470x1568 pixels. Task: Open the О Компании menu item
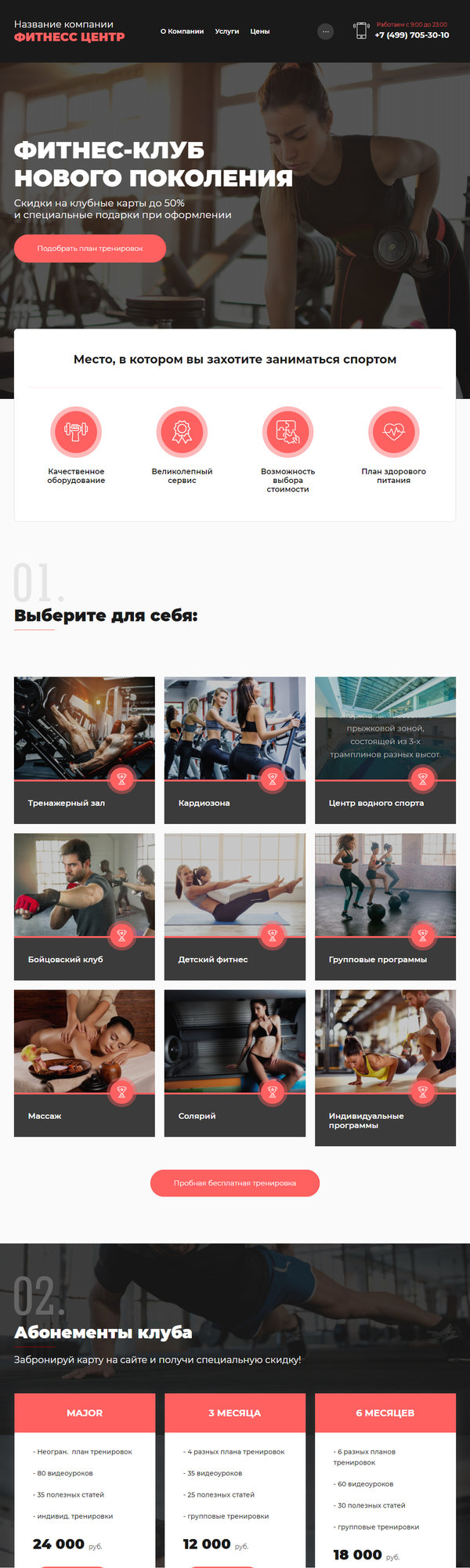click(182, 31)
